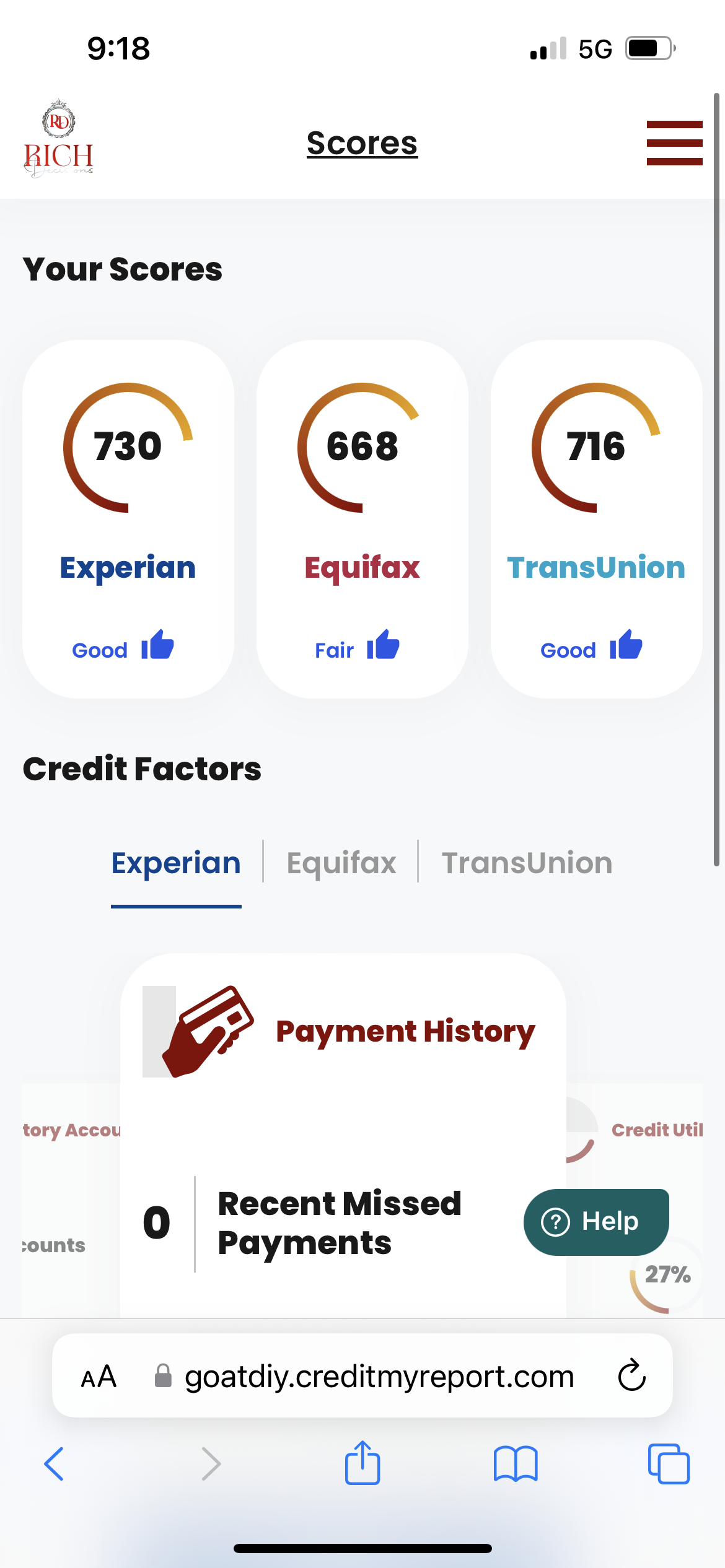725x1568 pixels.
Task: Go back to the previous page
Action: tap(54, 1464)
